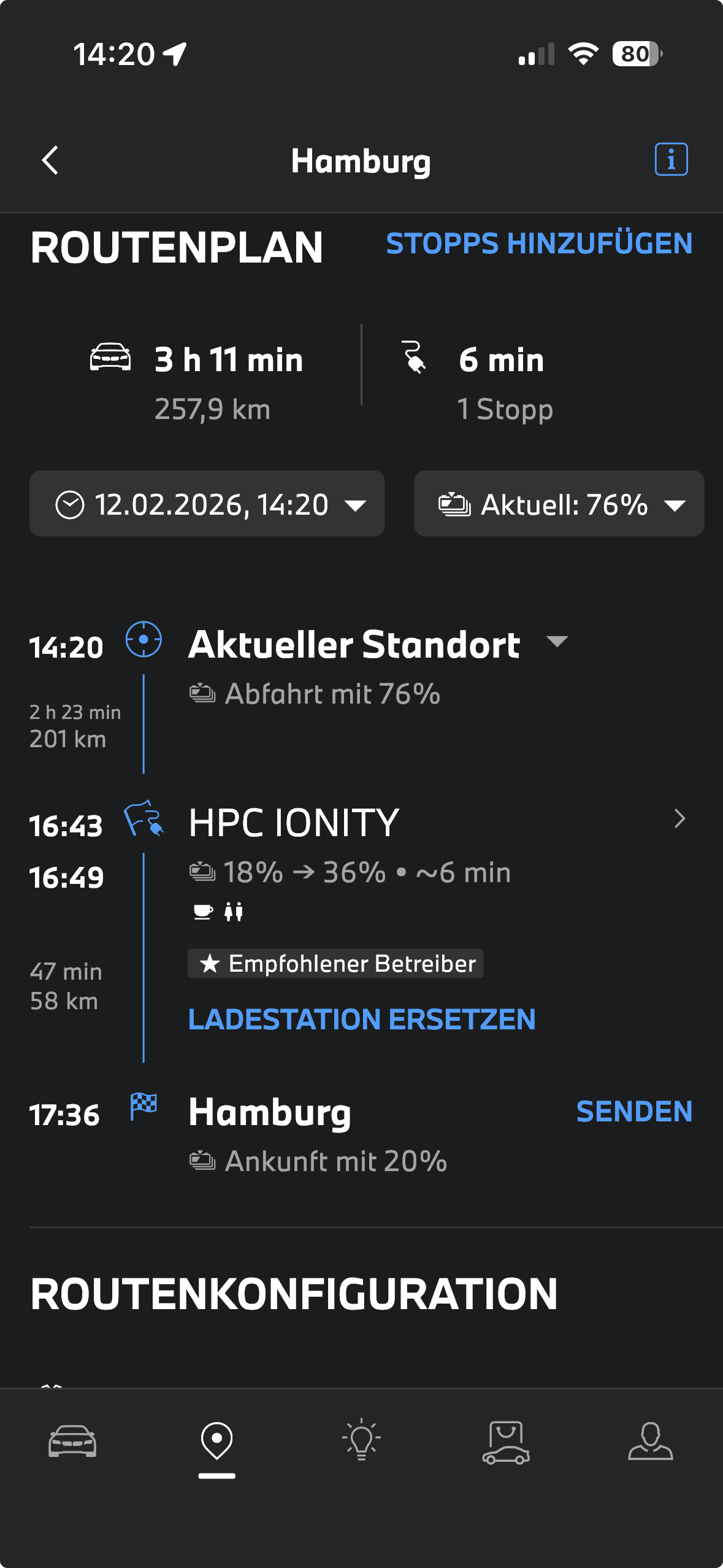This screenshot has width=723, height=1568.
Task: Expand Aktueller Standort options
Action: (x=557, y=642)
